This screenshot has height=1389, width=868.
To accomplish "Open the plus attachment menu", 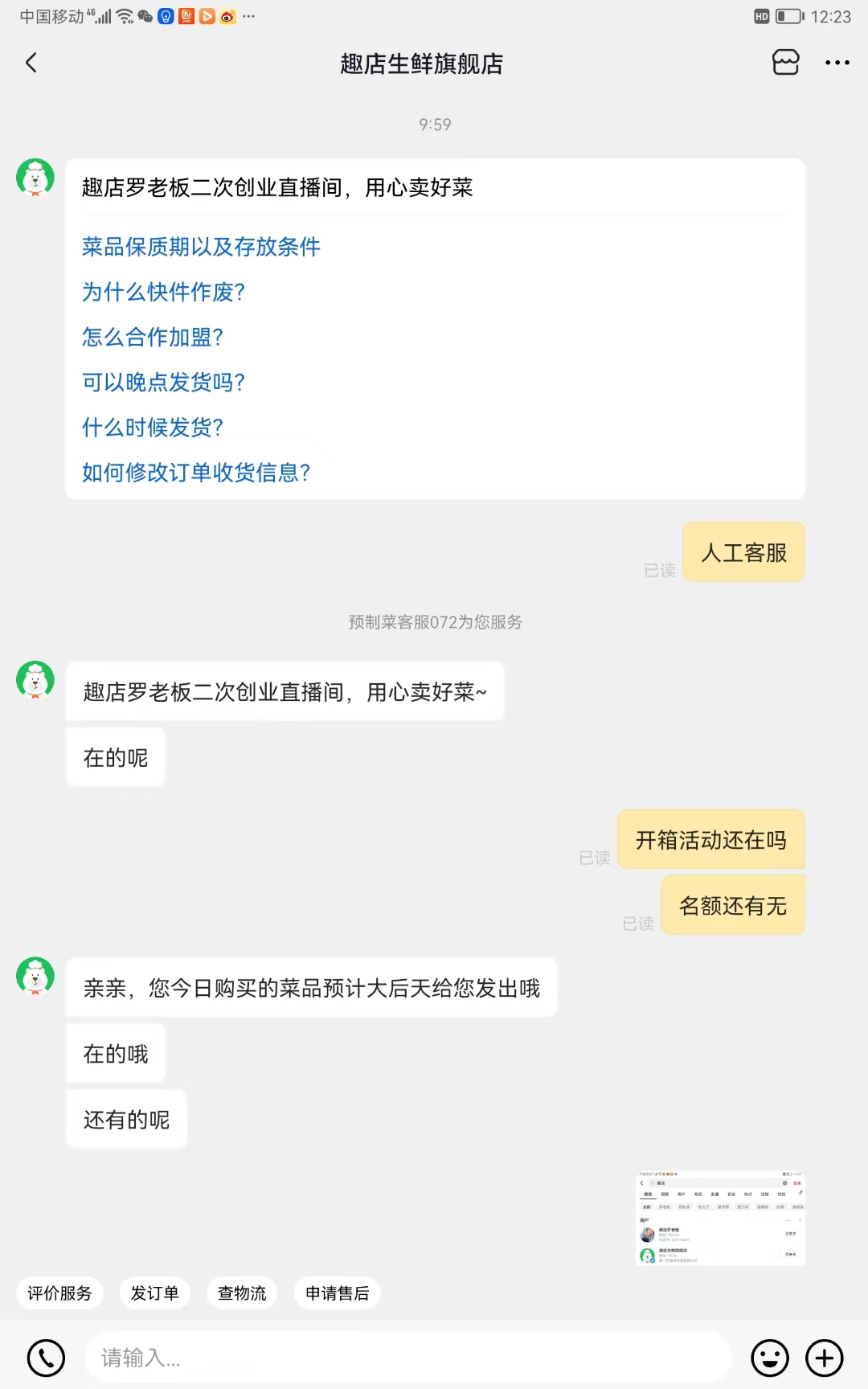I will (825, 1358).
